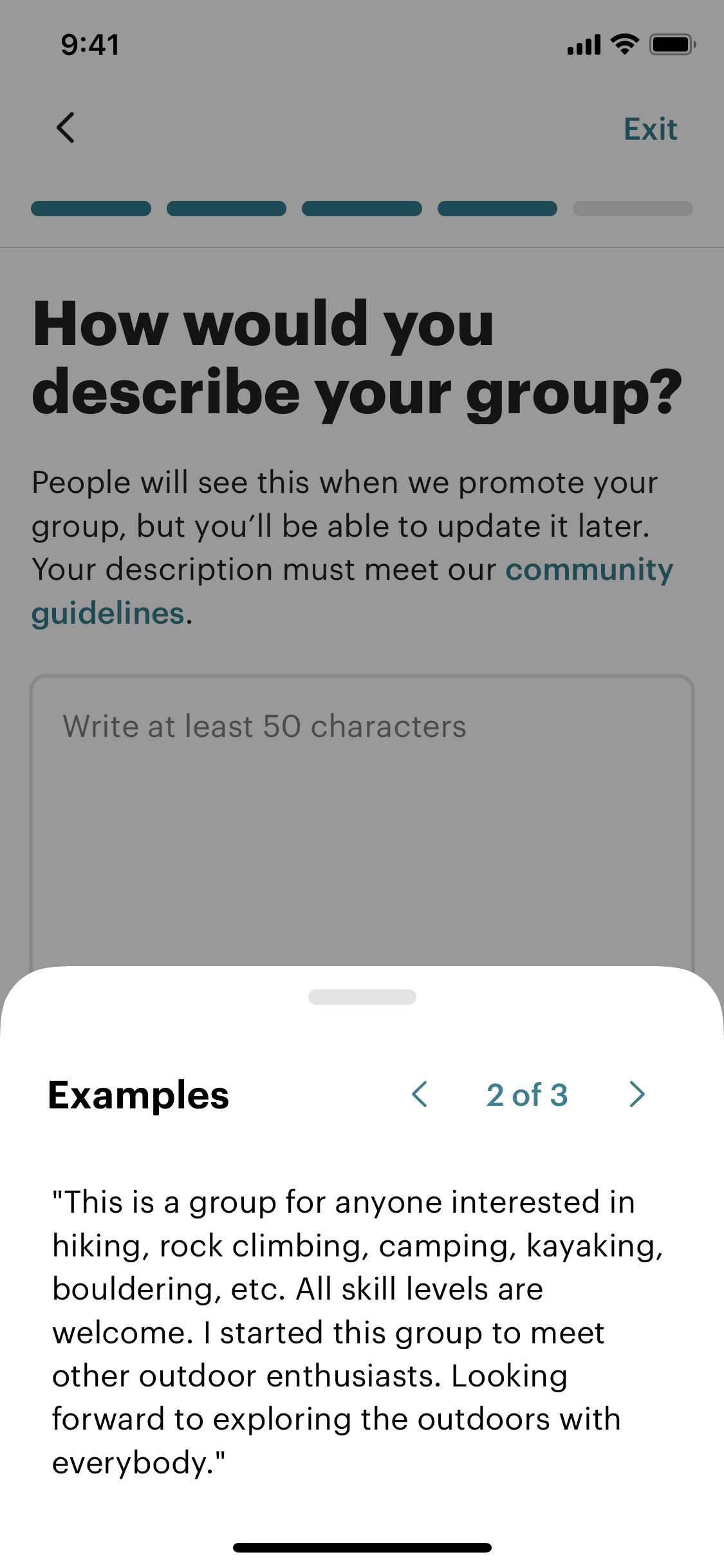The width and height of the screenshot is (724, 1568).
Task: Open the community guidelines link
Action: [x=588, y=570]
